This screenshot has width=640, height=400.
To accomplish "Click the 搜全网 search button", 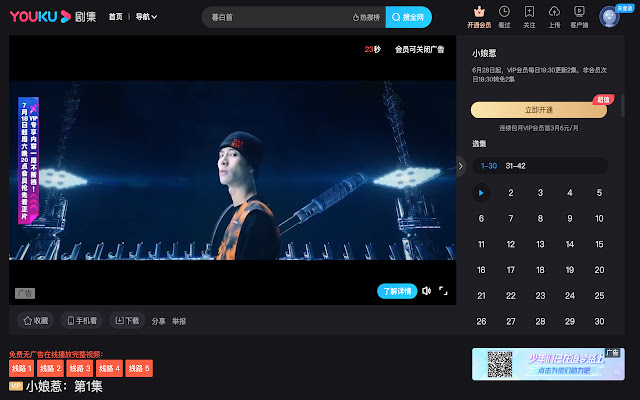I will pos(409,17).
